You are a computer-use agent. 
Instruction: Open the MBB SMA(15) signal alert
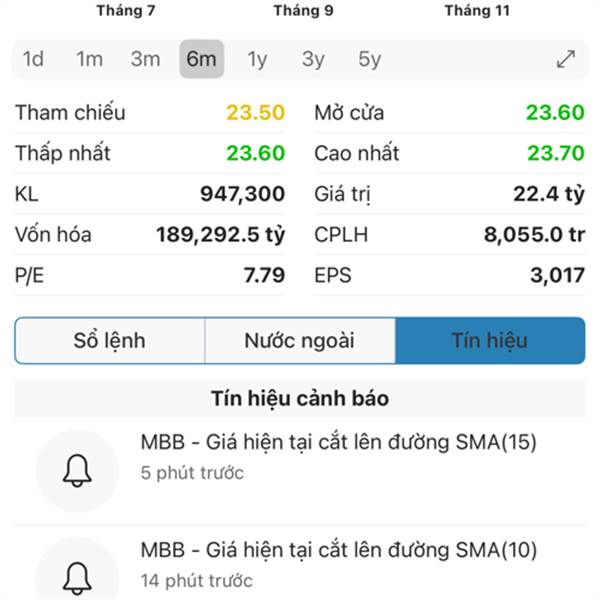point(338,457)
